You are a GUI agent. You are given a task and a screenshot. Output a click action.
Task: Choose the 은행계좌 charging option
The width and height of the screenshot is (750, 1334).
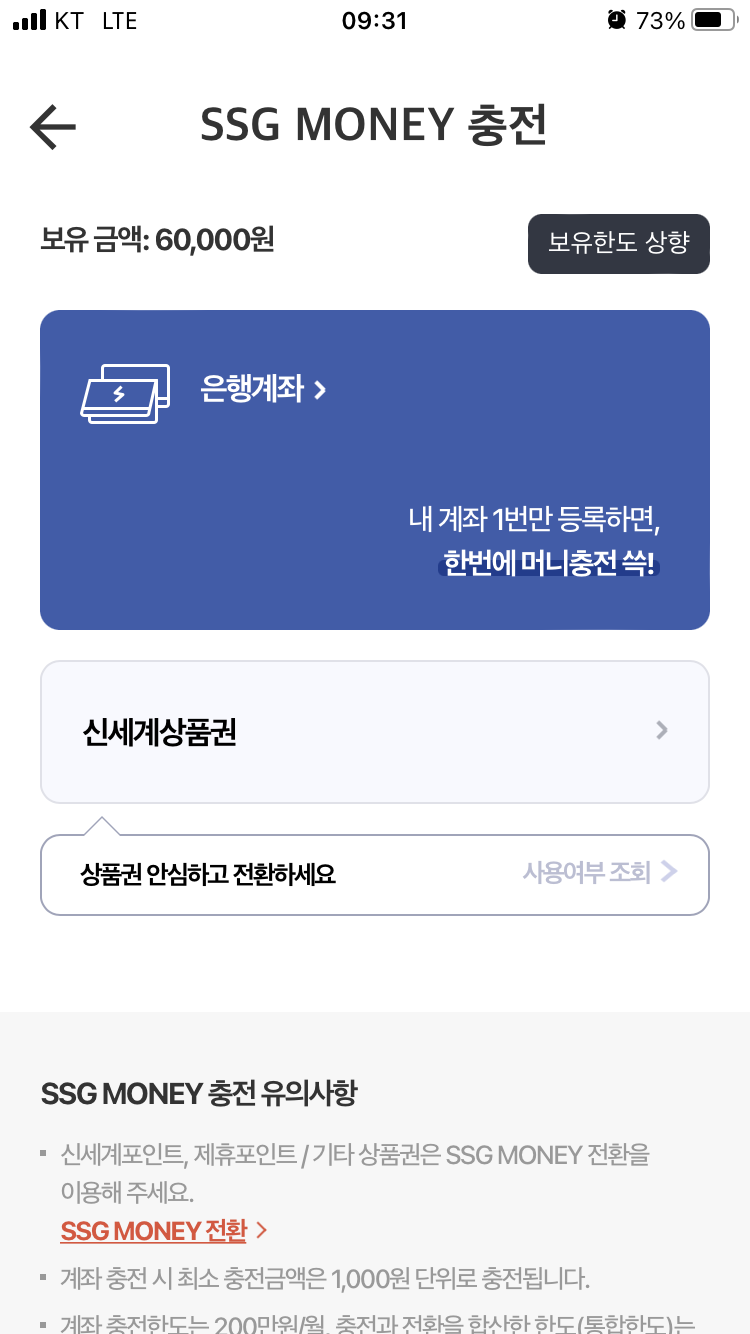coord(375,470)
